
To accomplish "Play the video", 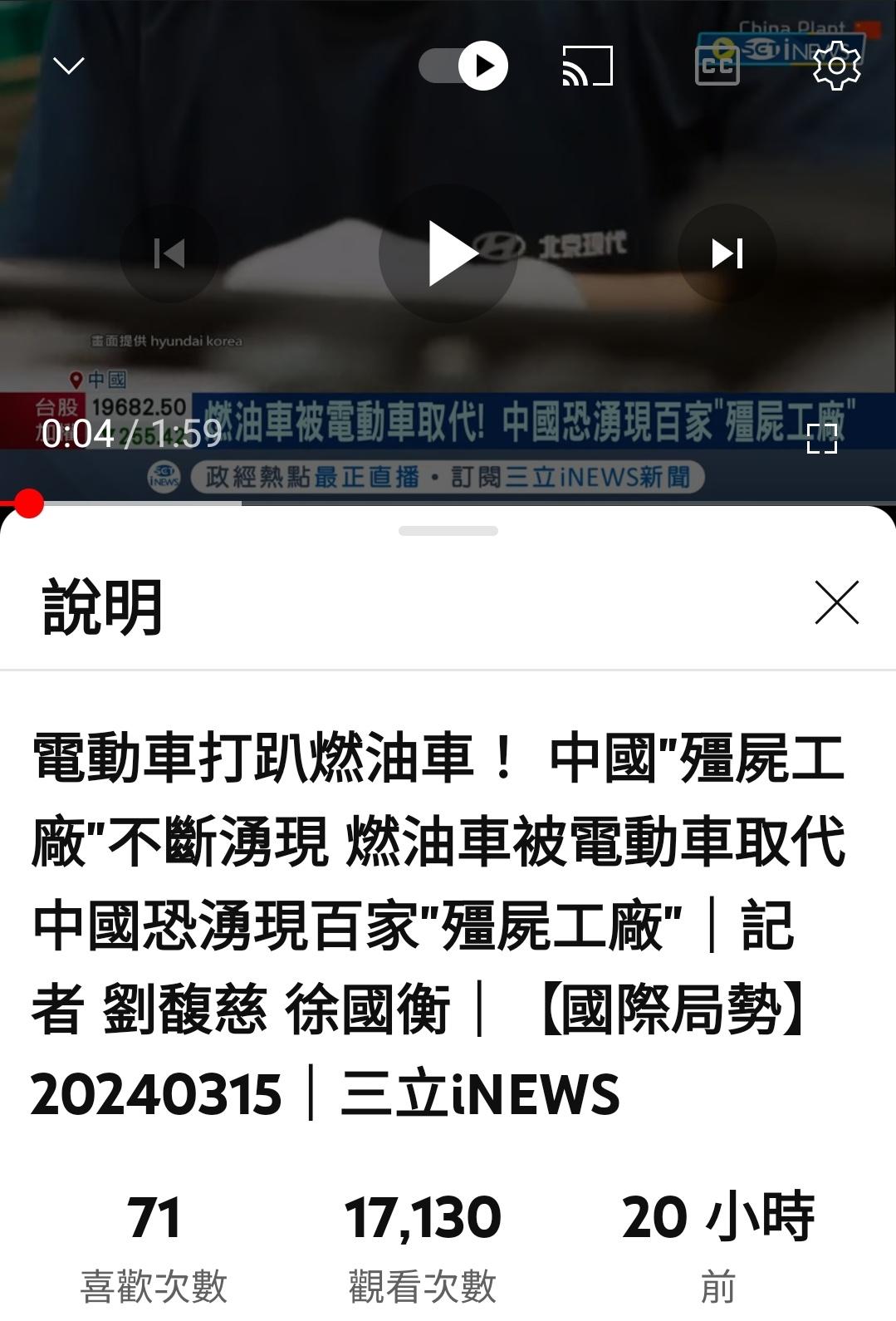I will (x=448, y=253).
